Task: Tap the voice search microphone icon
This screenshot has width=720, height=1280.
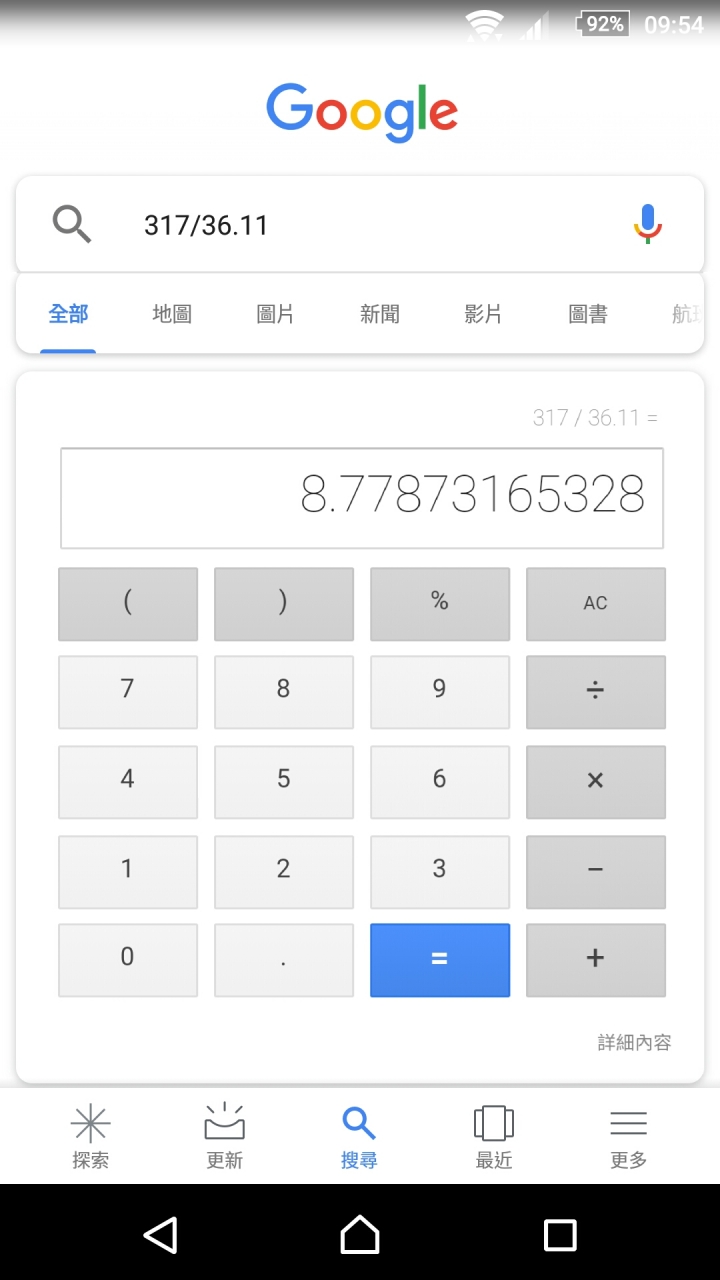Action: click(x=648, y=224)
